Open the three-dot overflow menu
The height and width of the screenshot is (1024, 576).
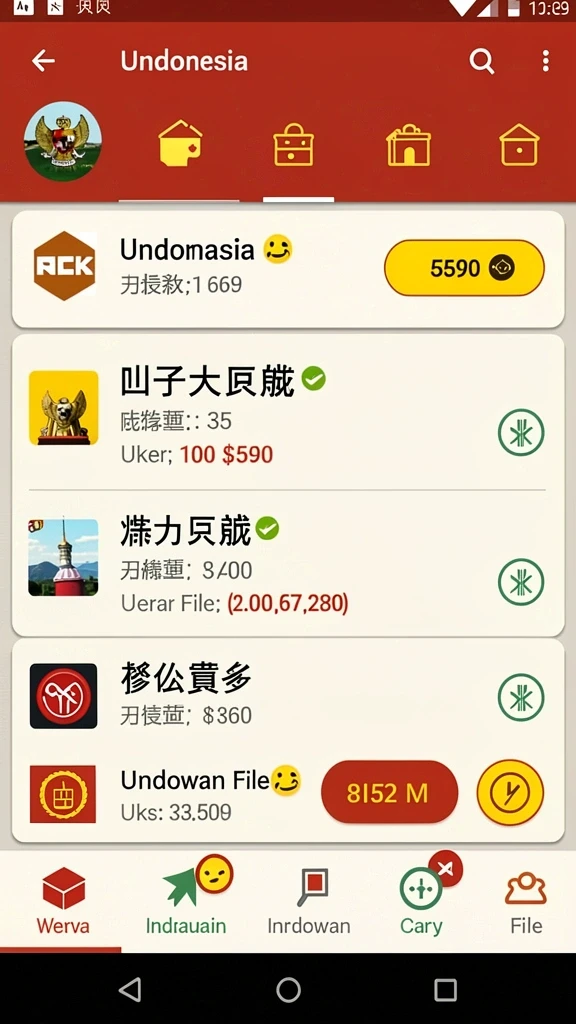pyautogui.click(x=545, y=61)
